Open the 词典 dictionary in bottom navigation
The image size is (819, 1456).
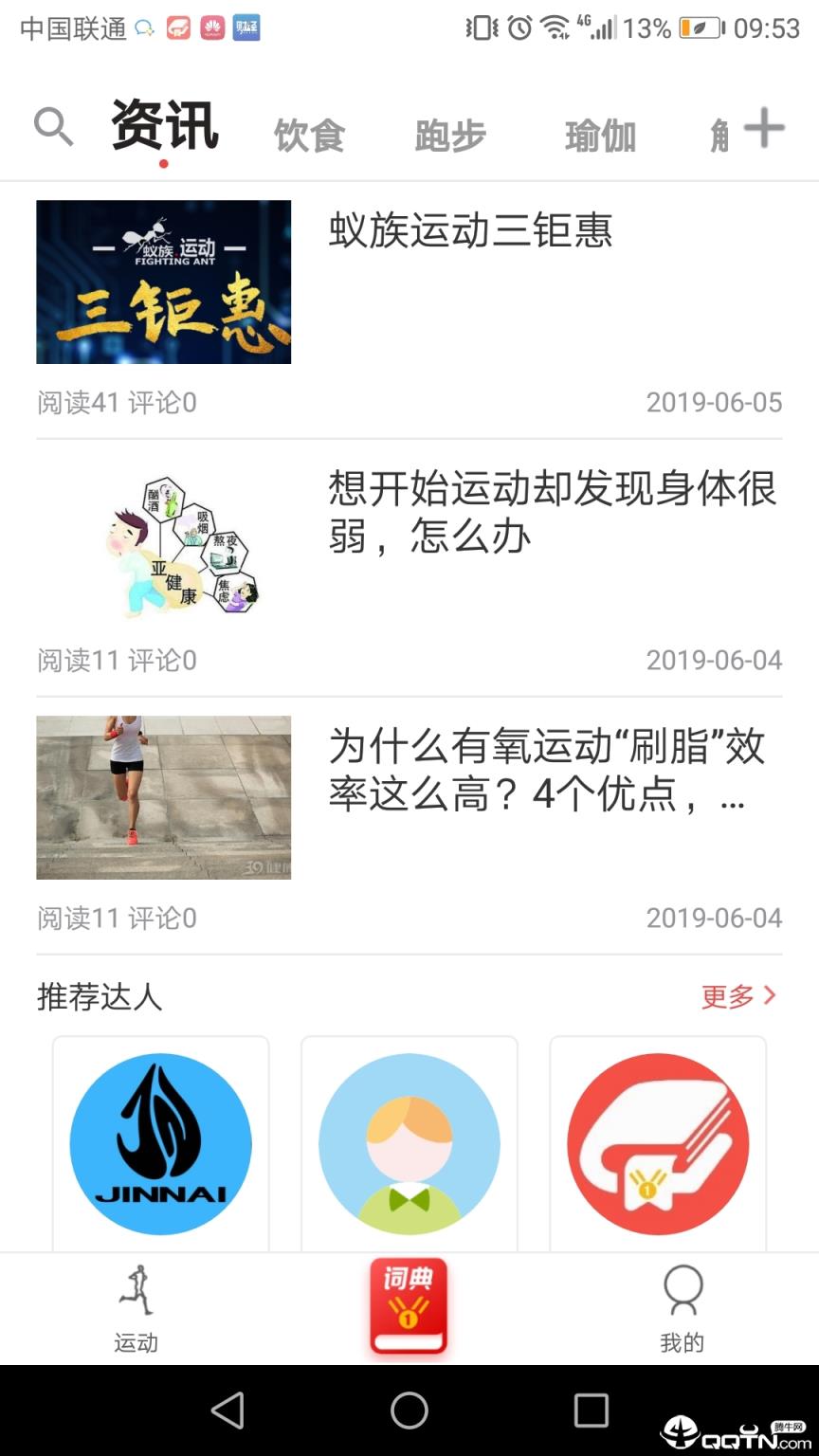408,1308
